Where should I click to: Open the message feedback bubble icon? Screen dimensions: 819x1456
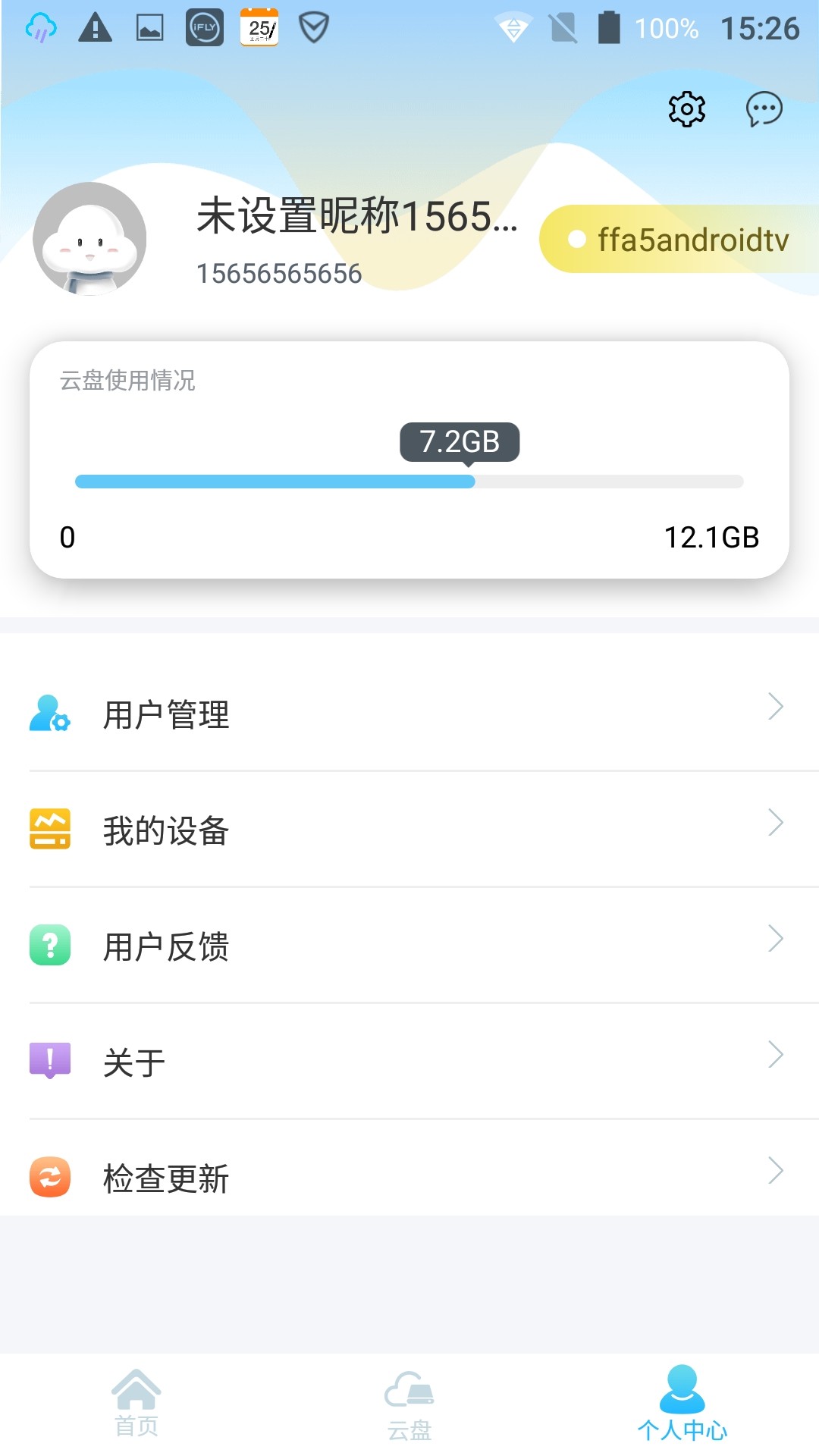point(763,108)
